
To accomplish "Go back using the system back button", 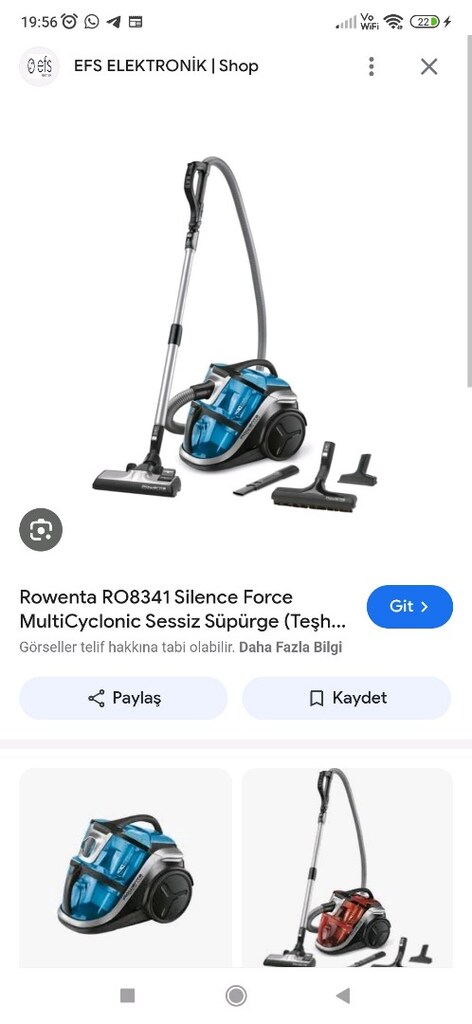I will click(x=343, y=995).
